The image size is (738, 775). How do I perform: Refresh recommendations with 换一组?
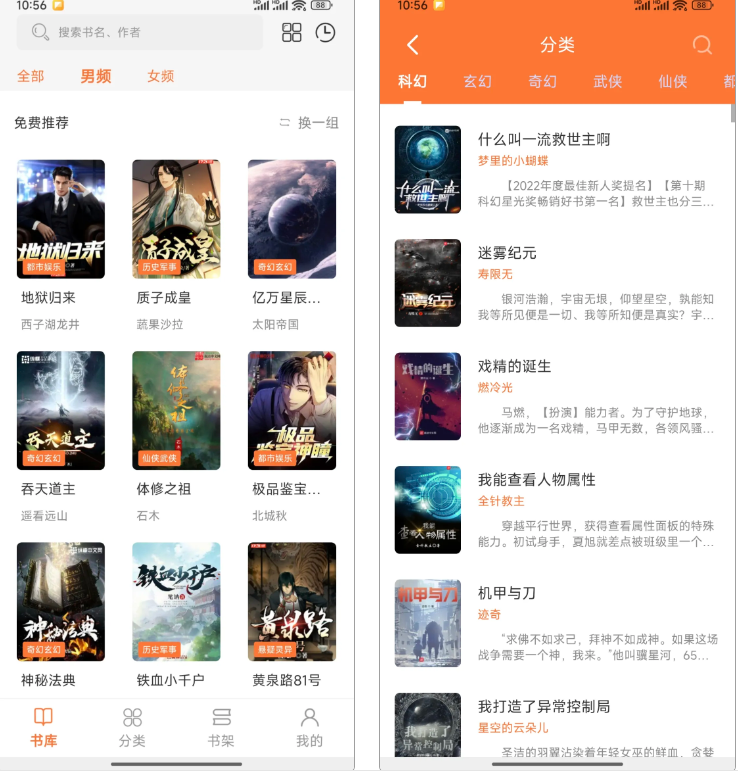tap(309, 123)
